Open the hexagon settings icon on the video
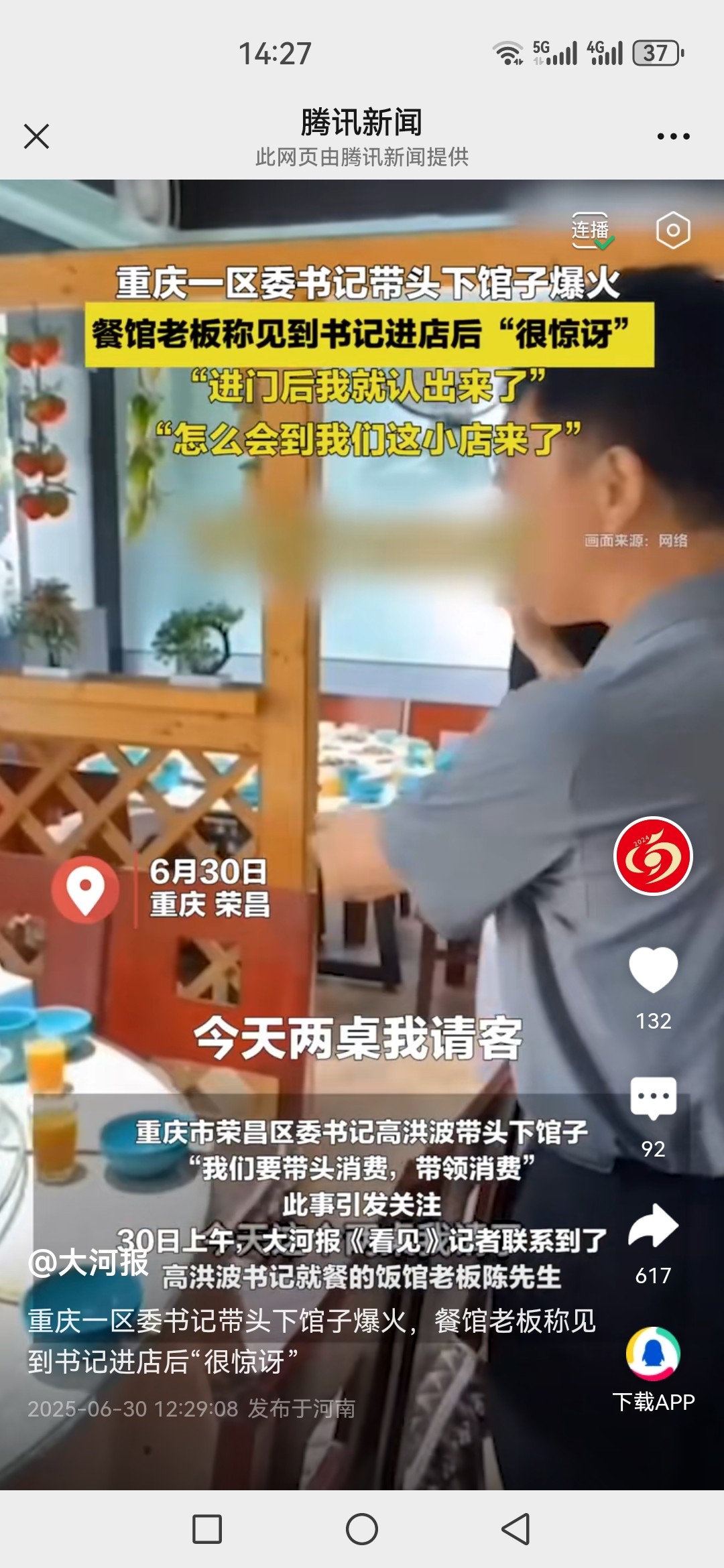Viewport: 724px width, 1568px height. coord(673,231)
